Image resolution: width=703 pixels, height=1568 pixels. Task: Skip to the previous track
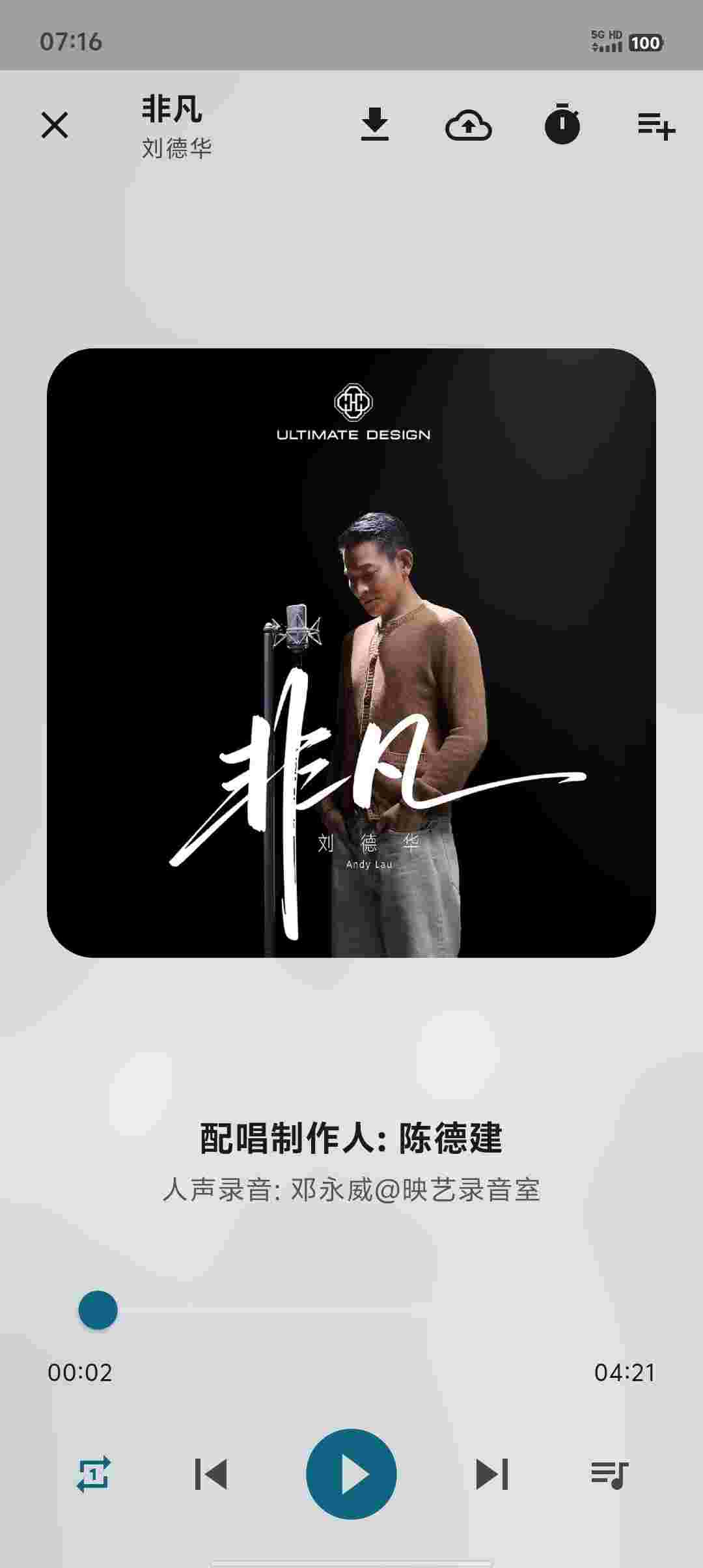(x=212, y=1474)
